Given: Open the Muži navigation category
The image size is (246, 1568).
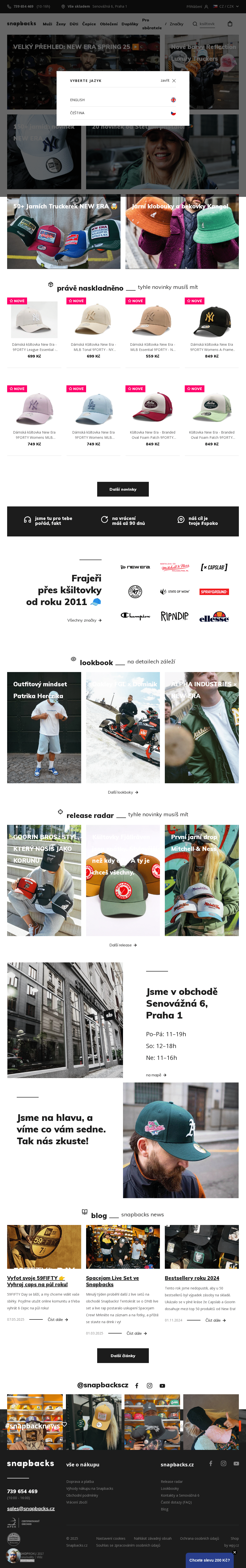Looking at the screenshot, I should point(47,24).
